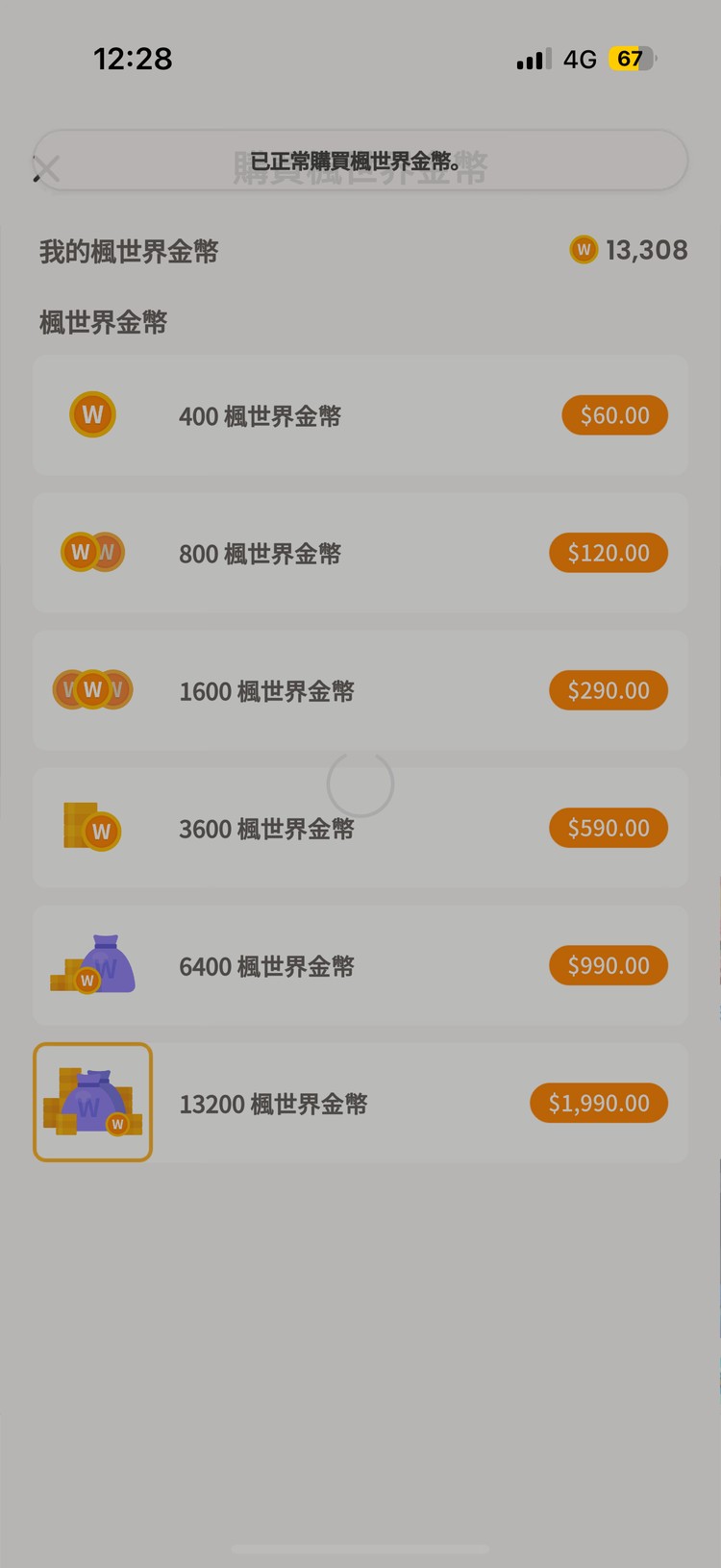Click the large money bag icon for 13200 金幣
The height and width of the screenshot is (1568, 721).
tap(92, 1102)
